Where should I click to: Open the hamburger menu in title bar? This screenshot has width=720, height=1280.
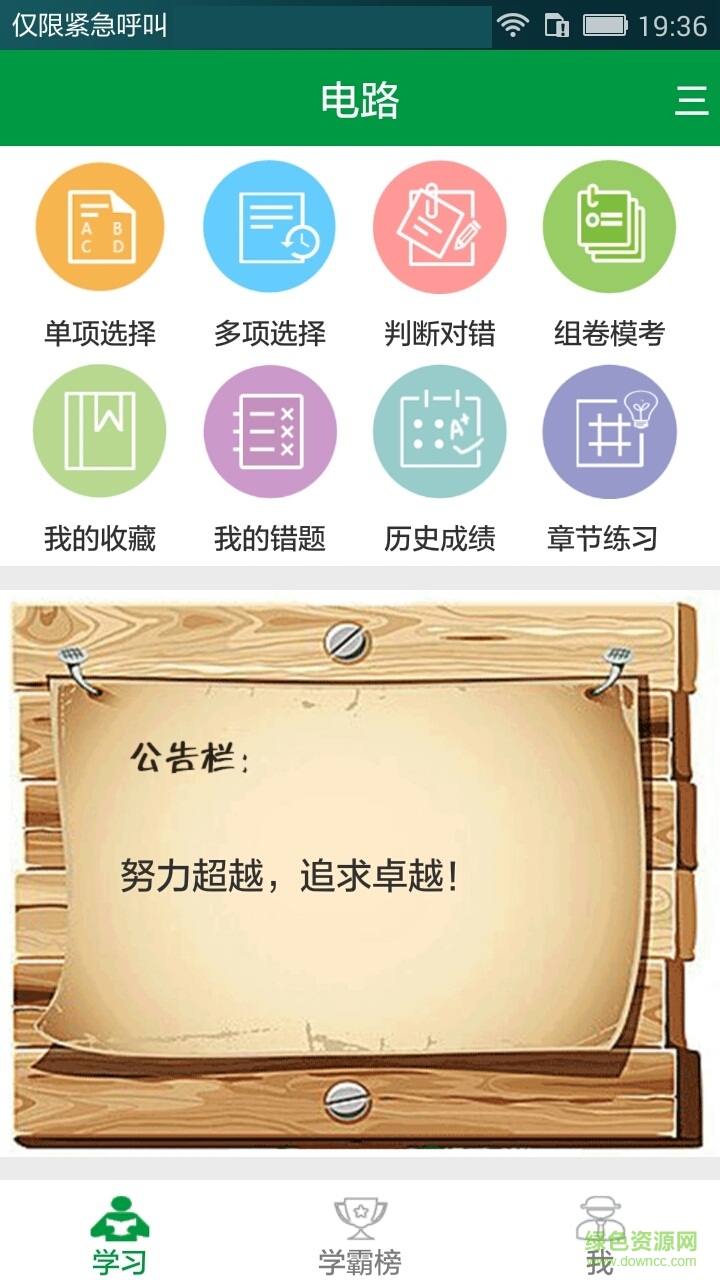click(688, 100)
